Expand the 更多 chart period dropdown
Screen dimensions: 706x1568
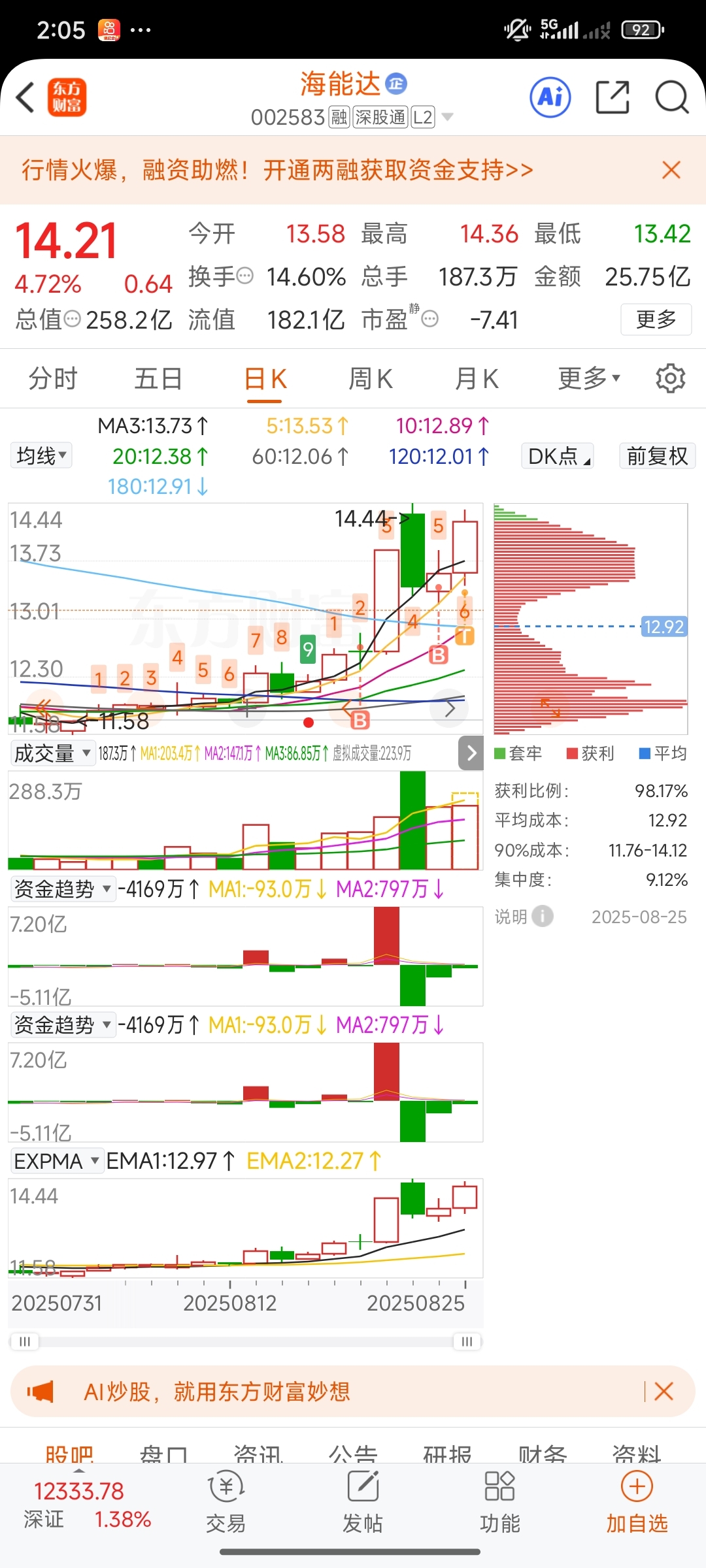(589, 379)
